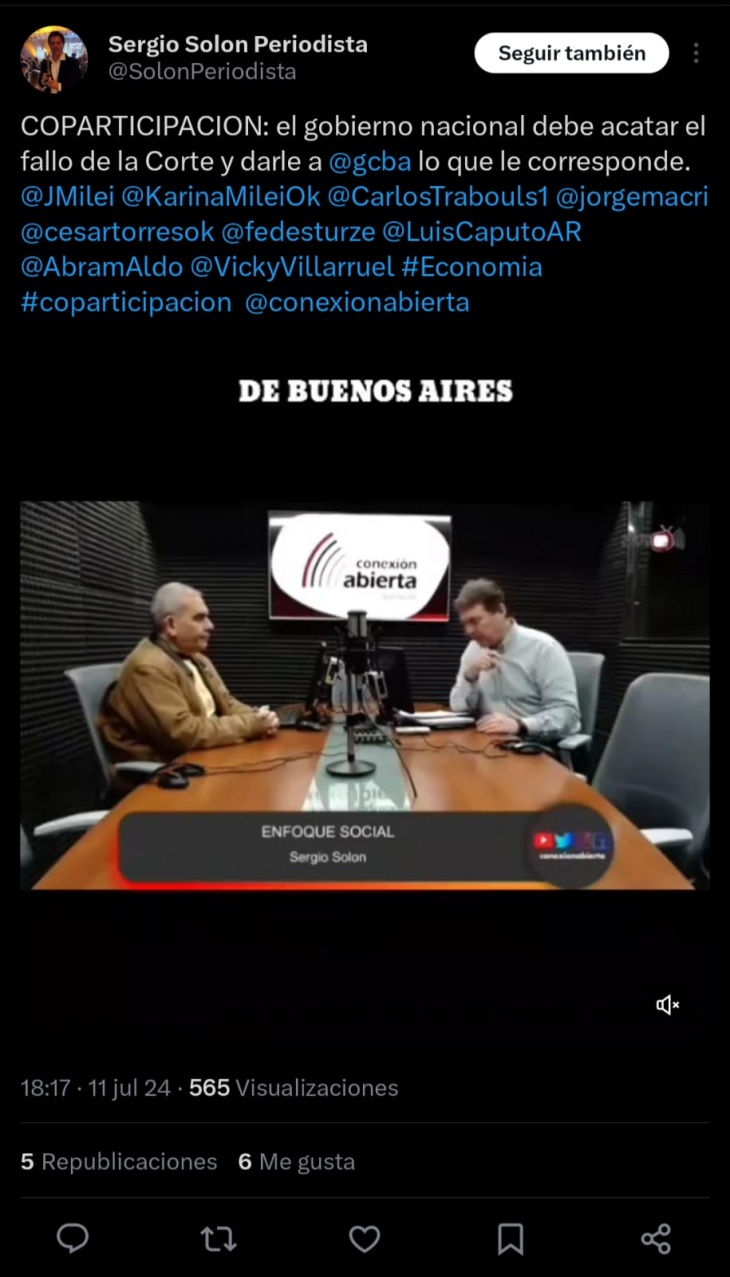
Task: Go to @cesartorresok's profile
Action: [117, 232]
